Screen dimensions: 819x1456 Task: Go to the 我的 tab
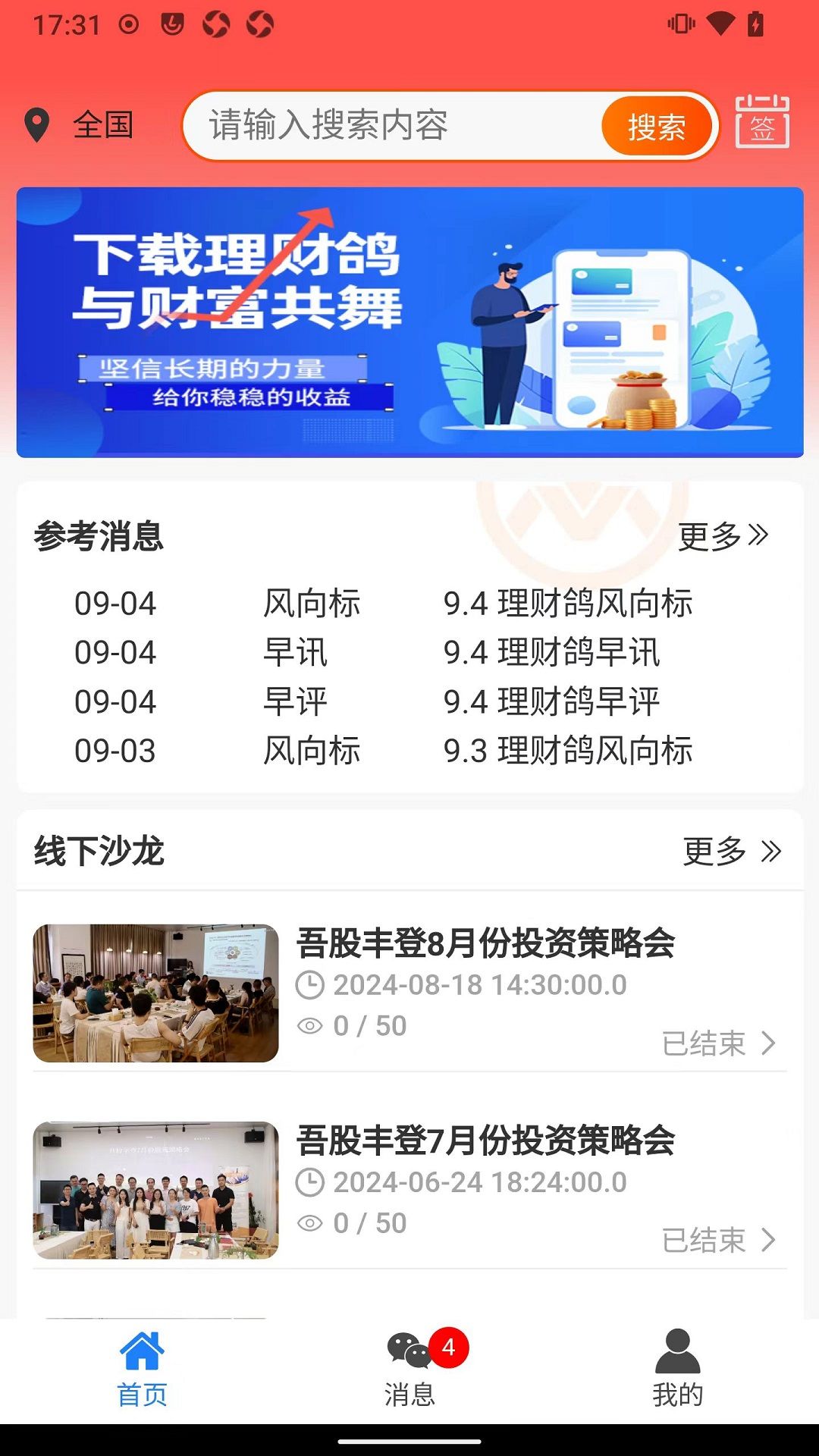click(x=677, y=1370)
